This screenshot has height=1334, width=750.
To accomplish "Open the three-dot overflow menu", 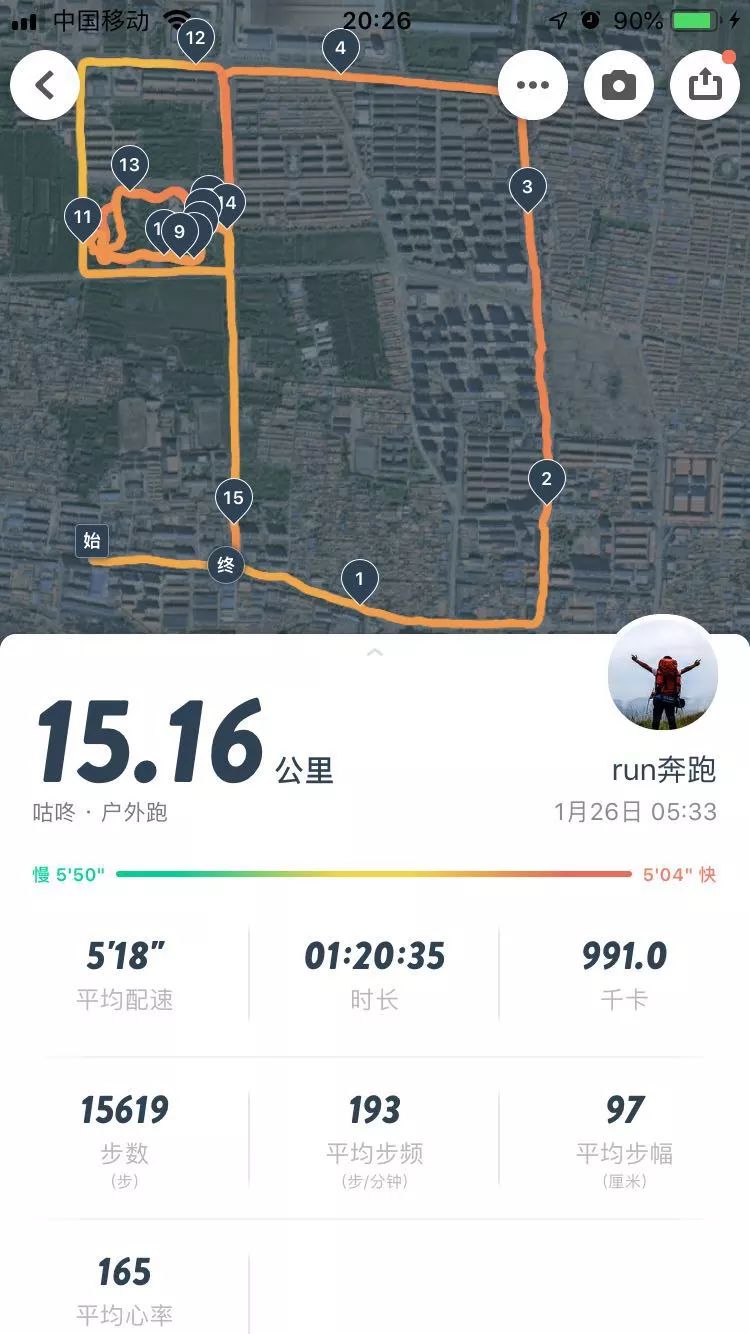I will coord(533,86).
